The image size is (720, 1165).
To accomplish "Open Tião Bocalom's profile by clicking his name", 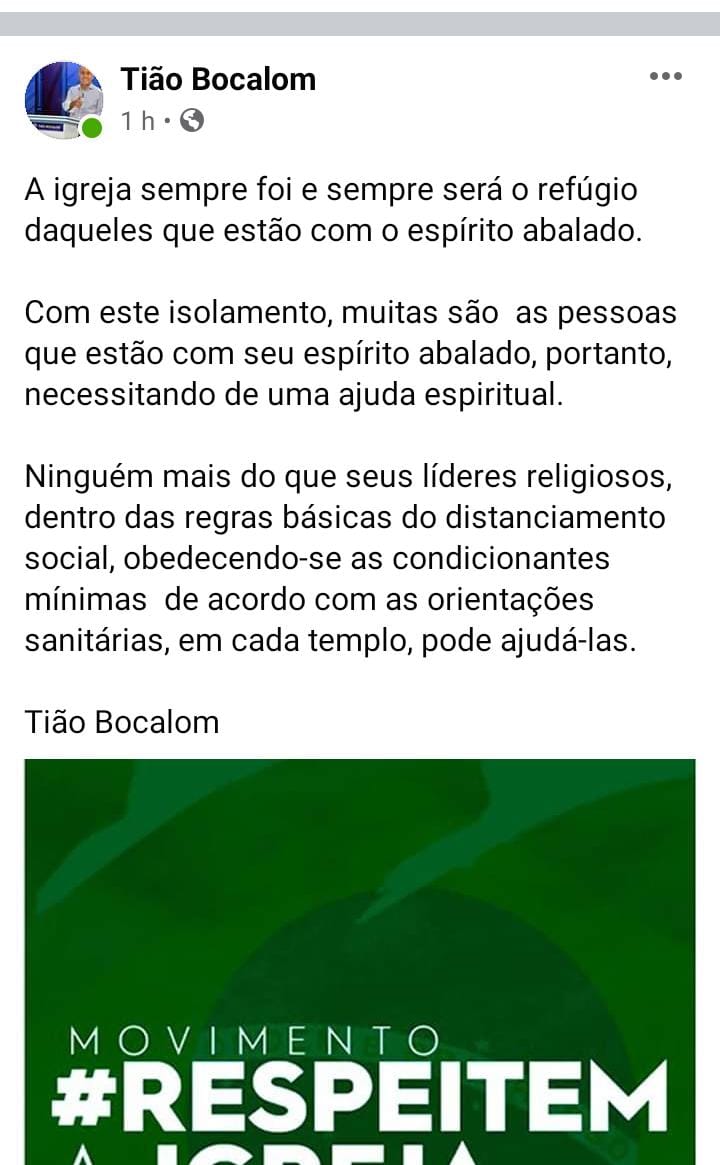I will click(x=216, y=81).
